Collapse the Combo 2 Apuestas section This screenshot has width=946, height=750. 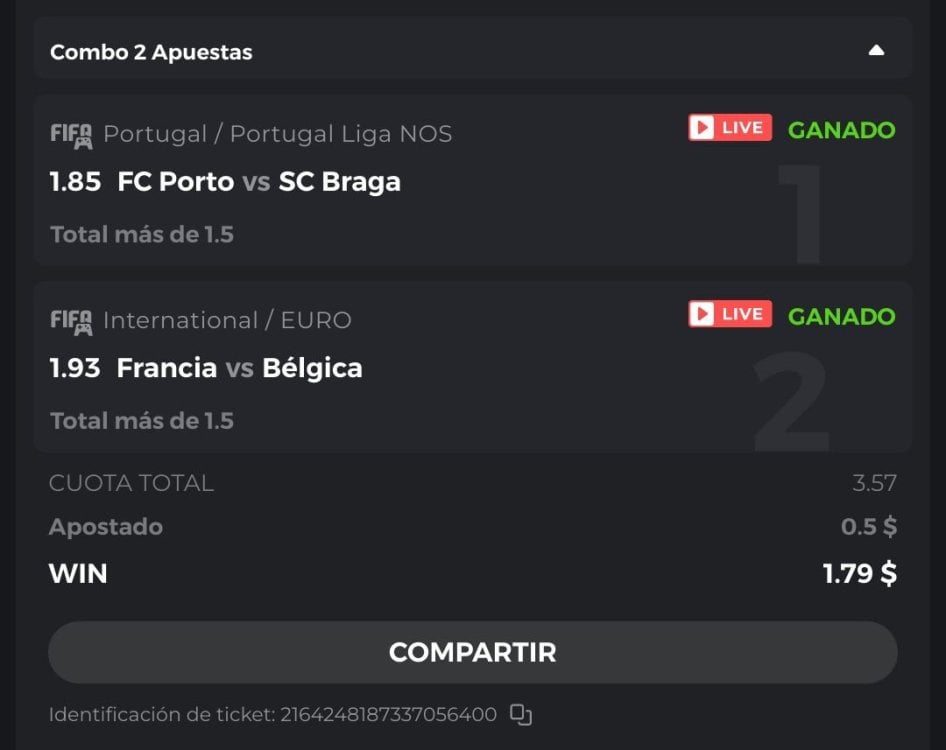point(876,51)
